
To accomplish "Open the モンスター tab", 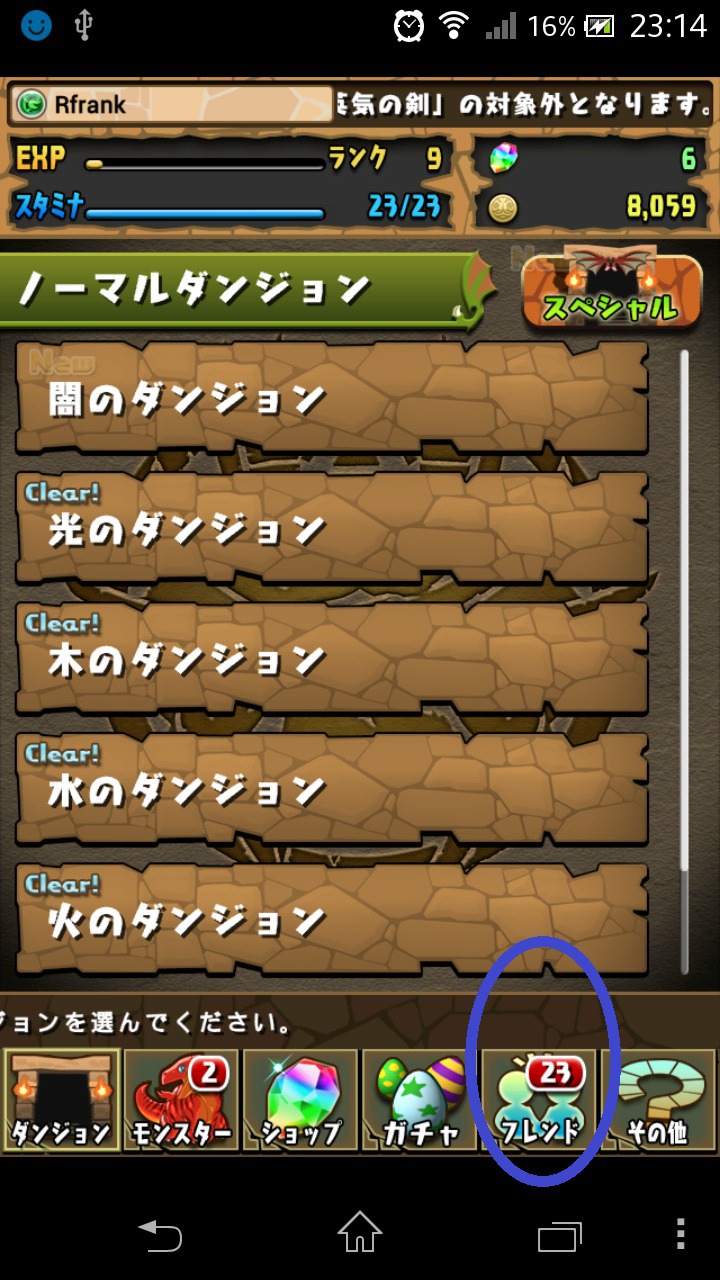I will 181,1100.
